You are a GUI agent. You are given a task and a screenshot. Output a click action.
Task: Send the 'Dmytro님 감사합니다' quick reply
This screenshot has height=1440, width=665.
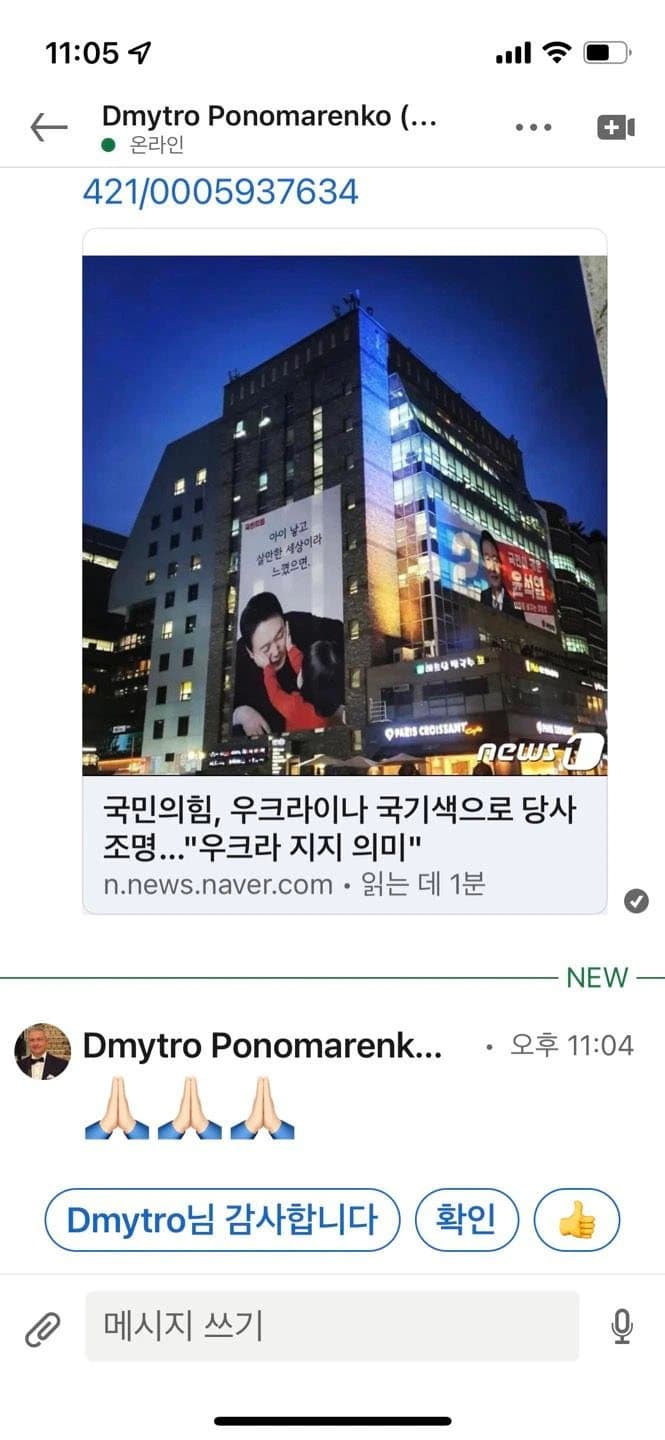coord(222,1220)
